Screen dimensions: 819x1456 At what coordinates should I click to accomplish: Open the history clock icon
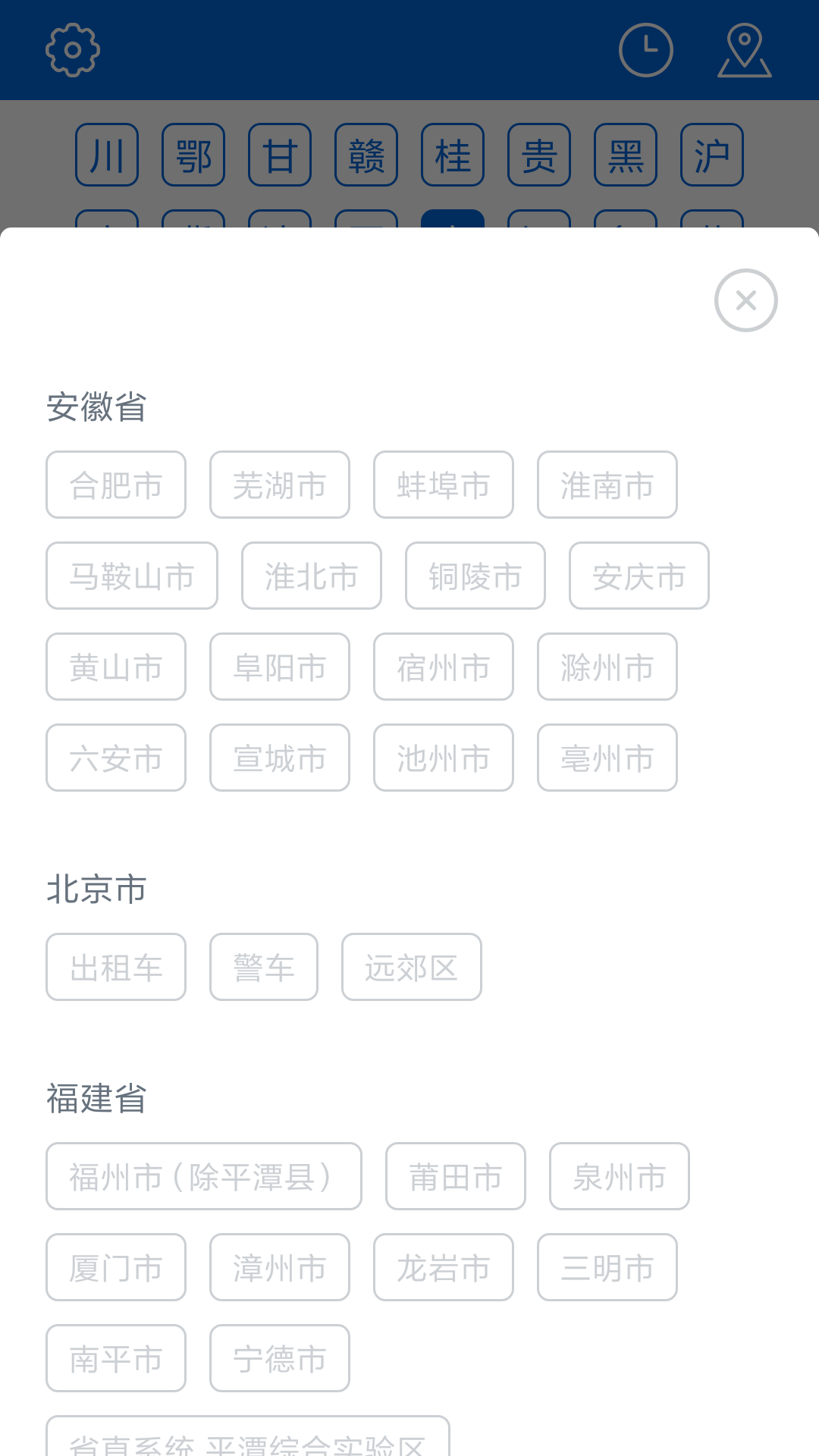tap(645, 50)
